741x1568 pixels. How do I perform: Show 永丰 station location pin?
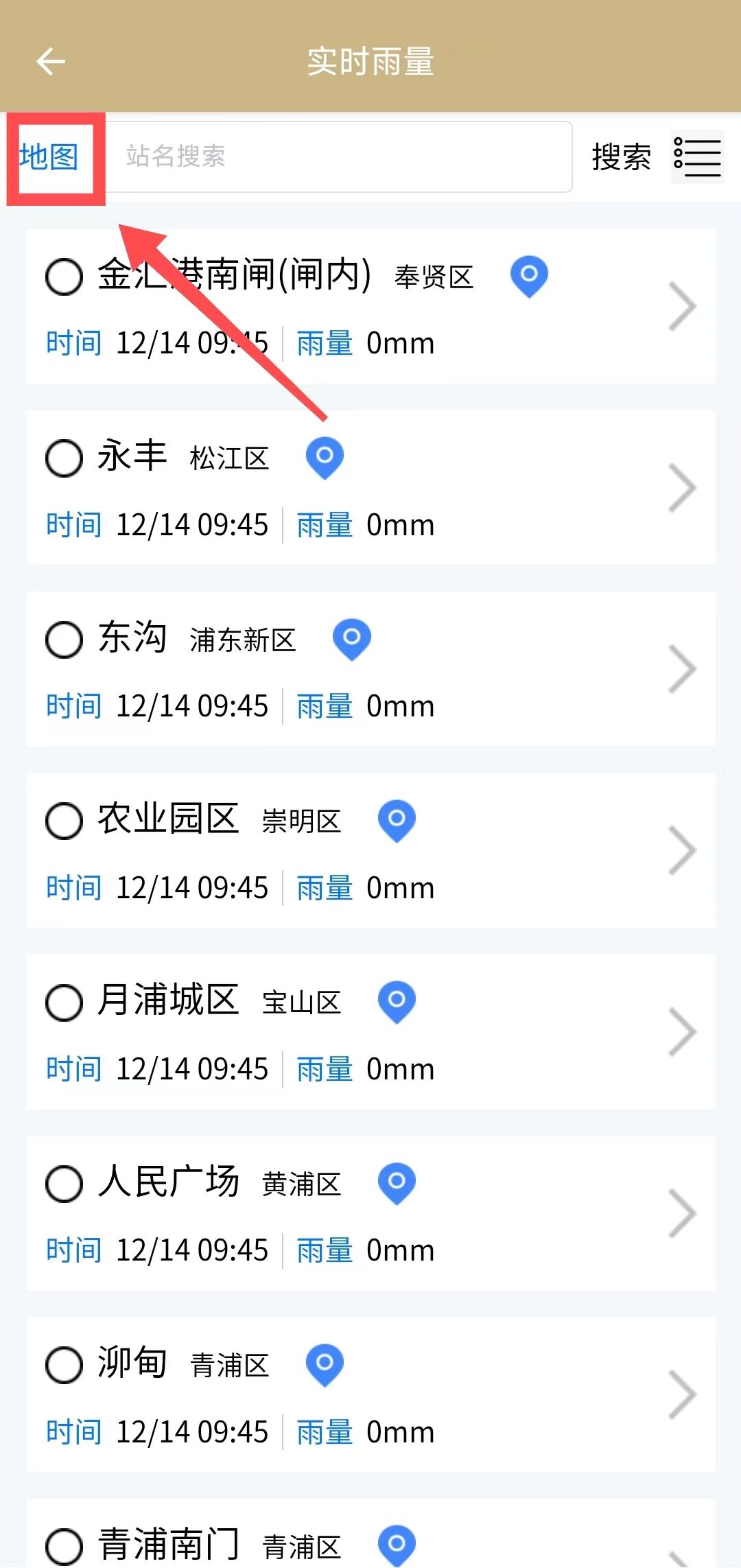click(x=325, y=457)
